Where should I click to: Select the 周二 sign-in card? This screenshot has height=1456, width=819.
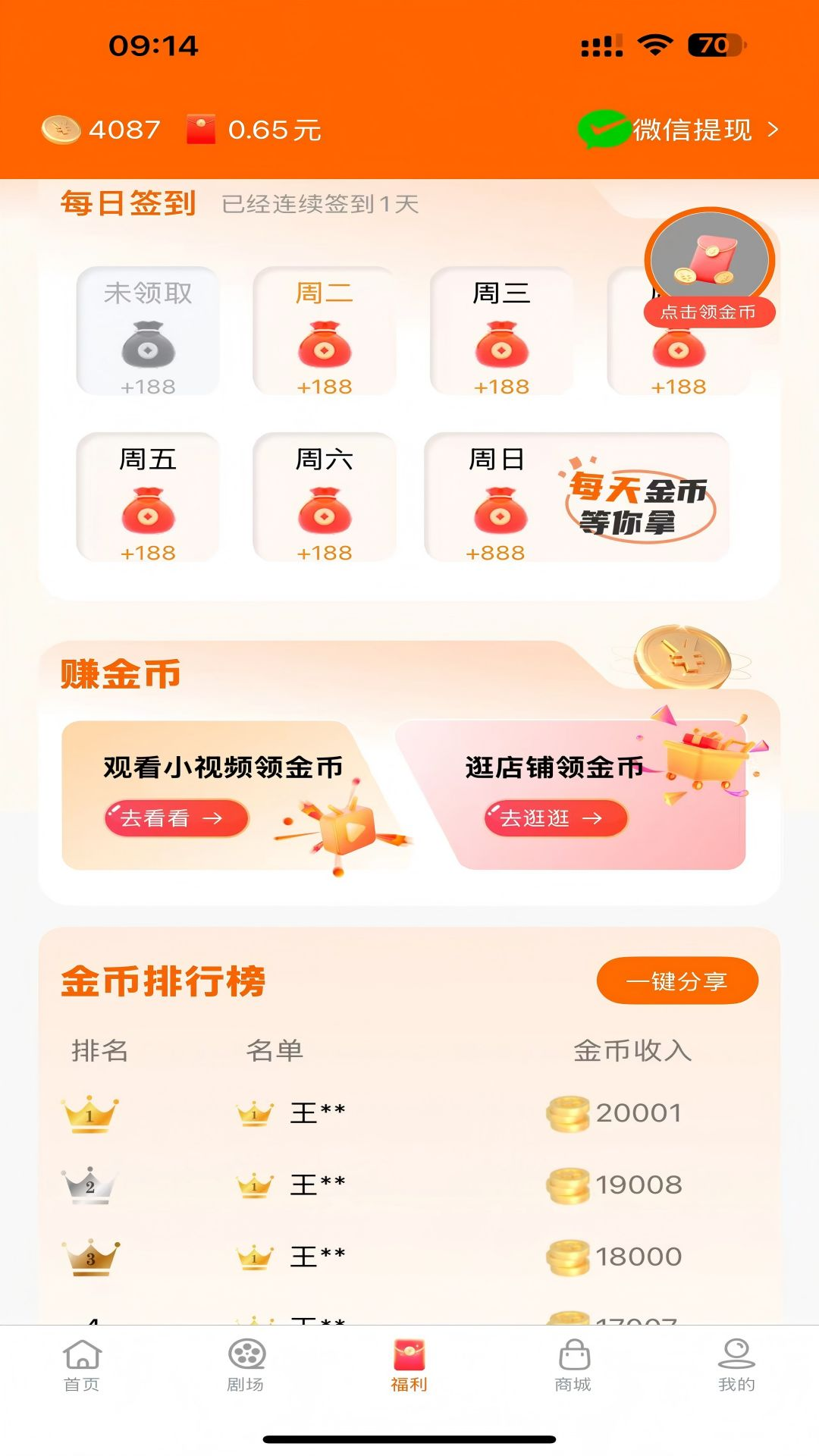click(325, 331)
